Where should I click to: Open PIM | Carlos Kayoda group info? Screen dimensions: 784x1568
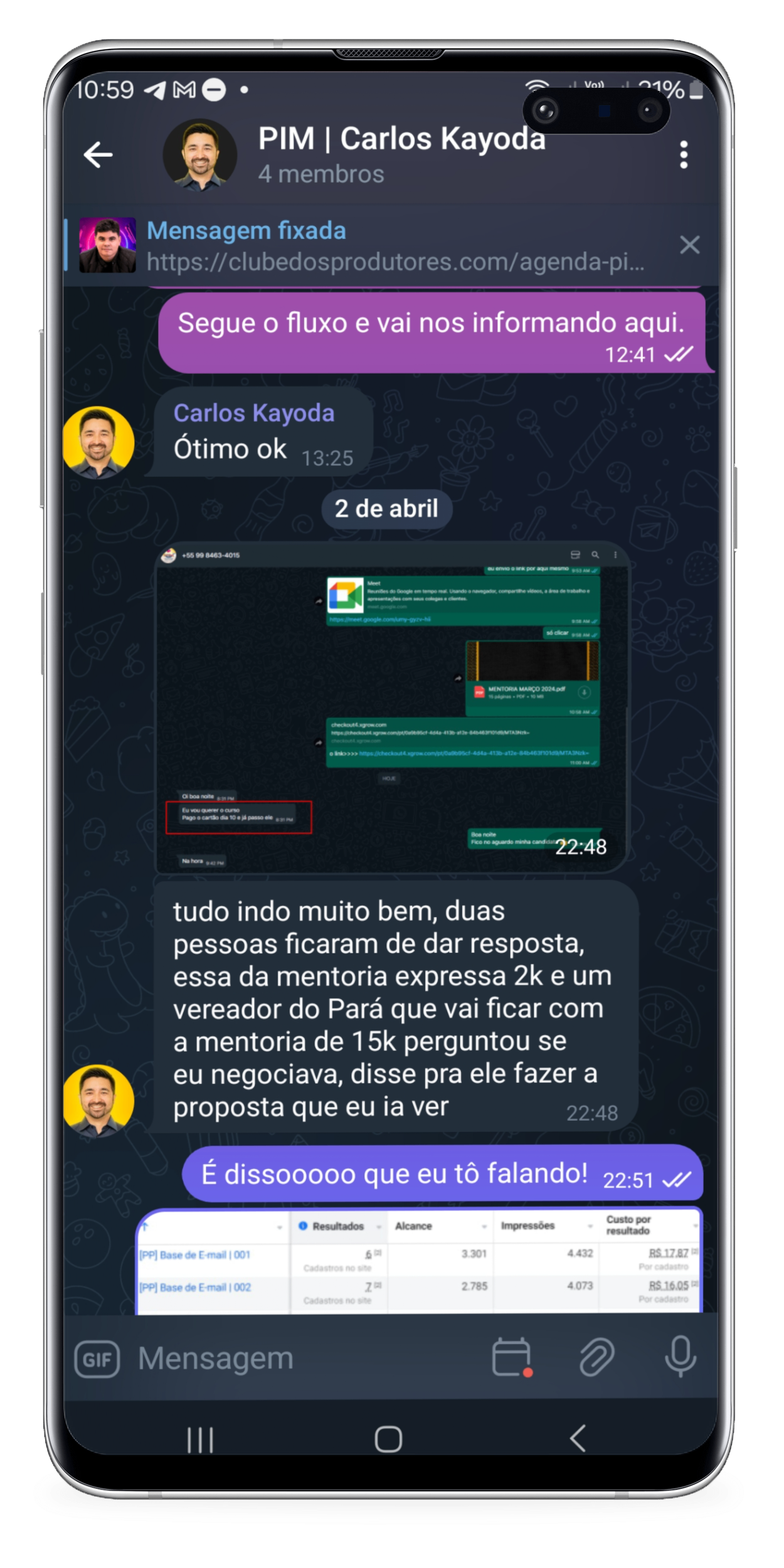[401, 154]
